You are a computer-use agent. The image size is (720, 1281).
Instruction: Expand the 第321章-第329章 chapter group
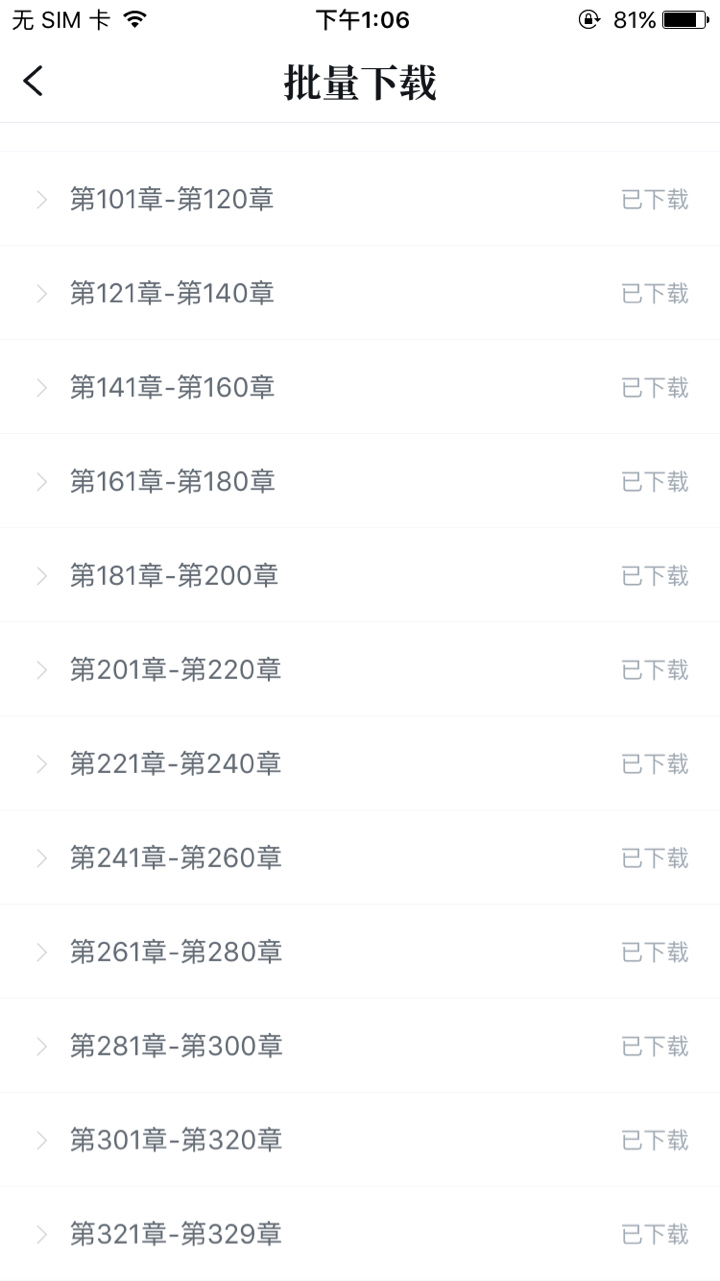pyautogui.click(x=360, y=1233)
